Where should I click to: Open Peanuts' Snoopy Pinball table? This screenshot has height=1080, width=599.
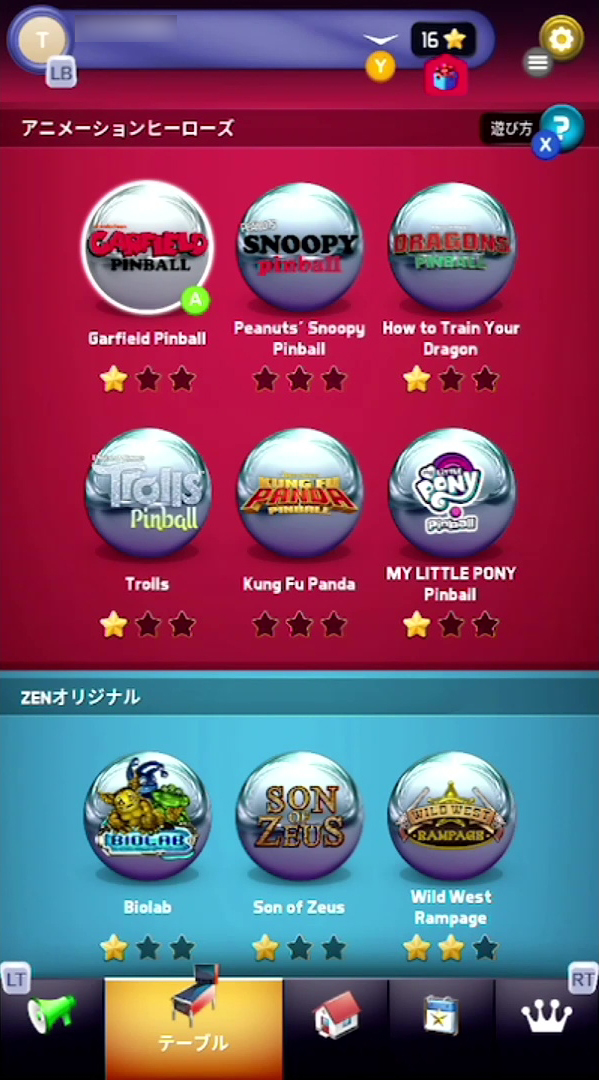click(299, 247)
